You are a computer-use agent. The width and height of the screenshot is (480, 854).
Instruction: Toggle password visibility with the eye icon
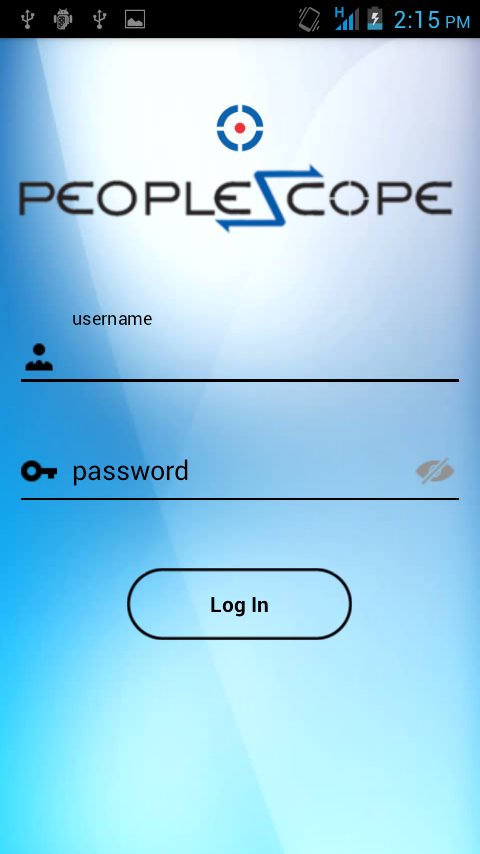[x=435, y=471]
